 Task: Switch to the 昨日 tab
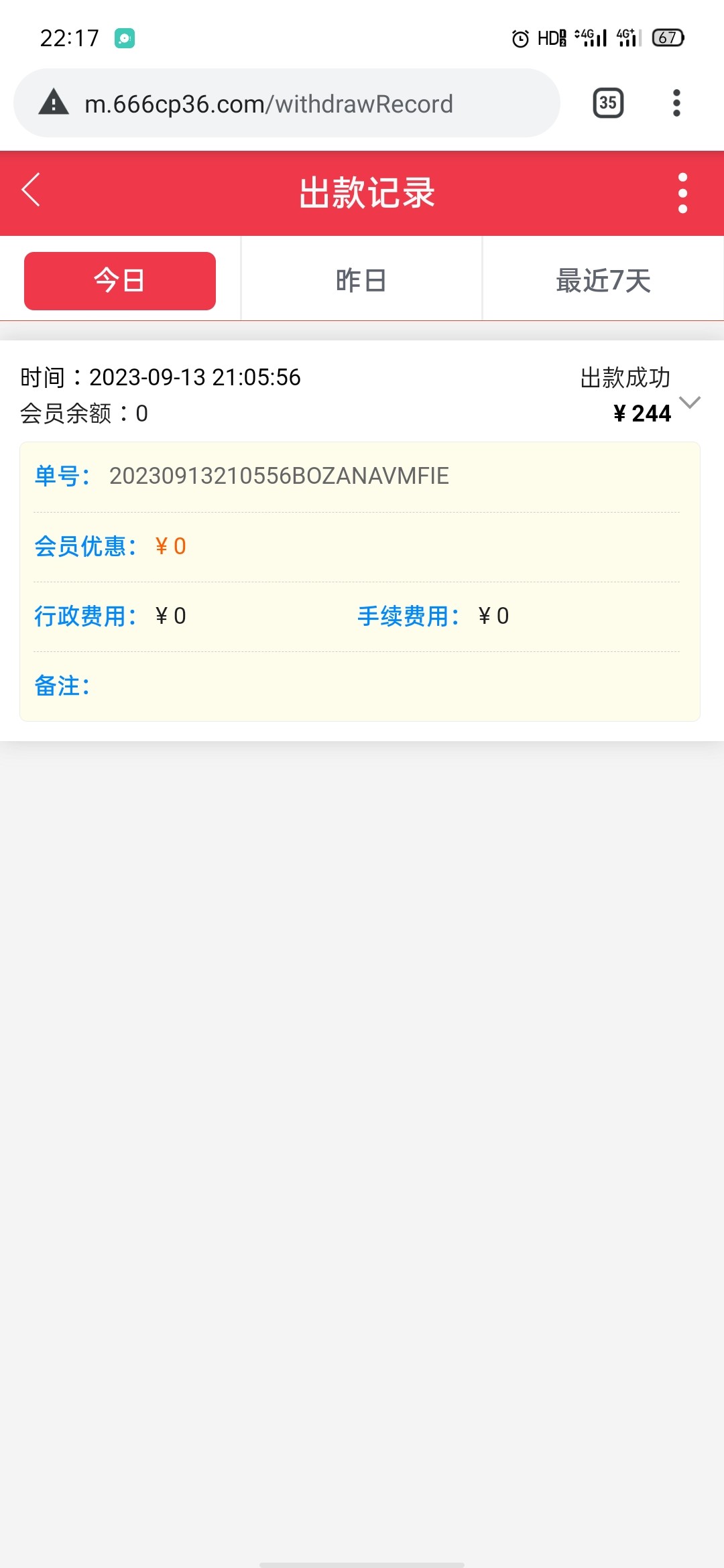(x=361, y=281)
